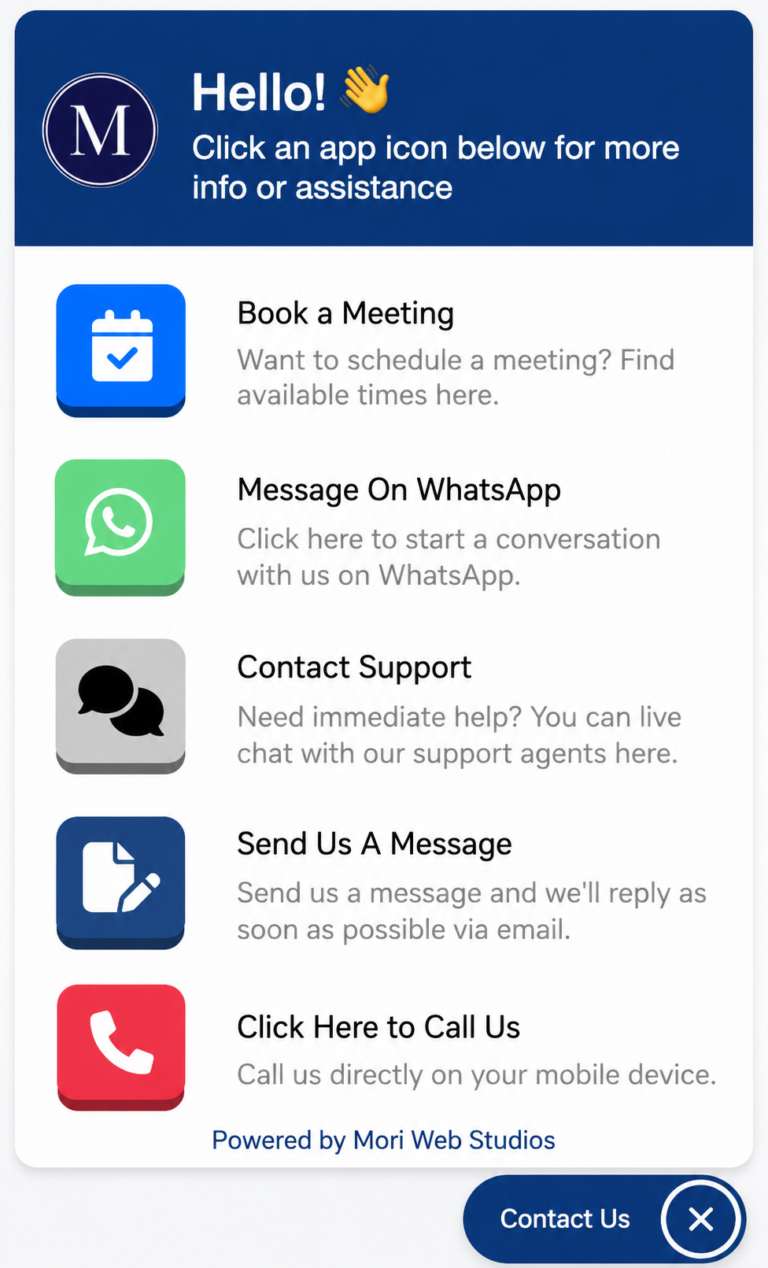
Task: Click the M logo in the header
Action: (x=99, y=130)
